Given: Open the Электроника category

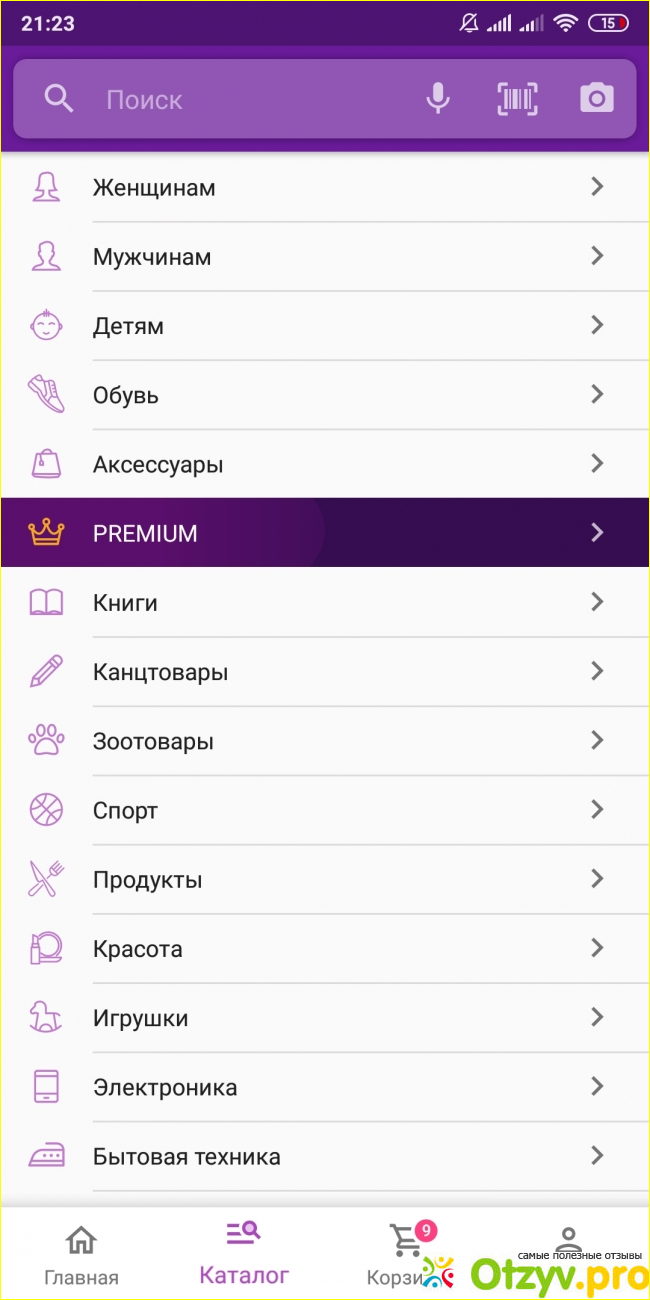Looking at the screenshot, I should pyautogui.click(x=325, y=1087).
